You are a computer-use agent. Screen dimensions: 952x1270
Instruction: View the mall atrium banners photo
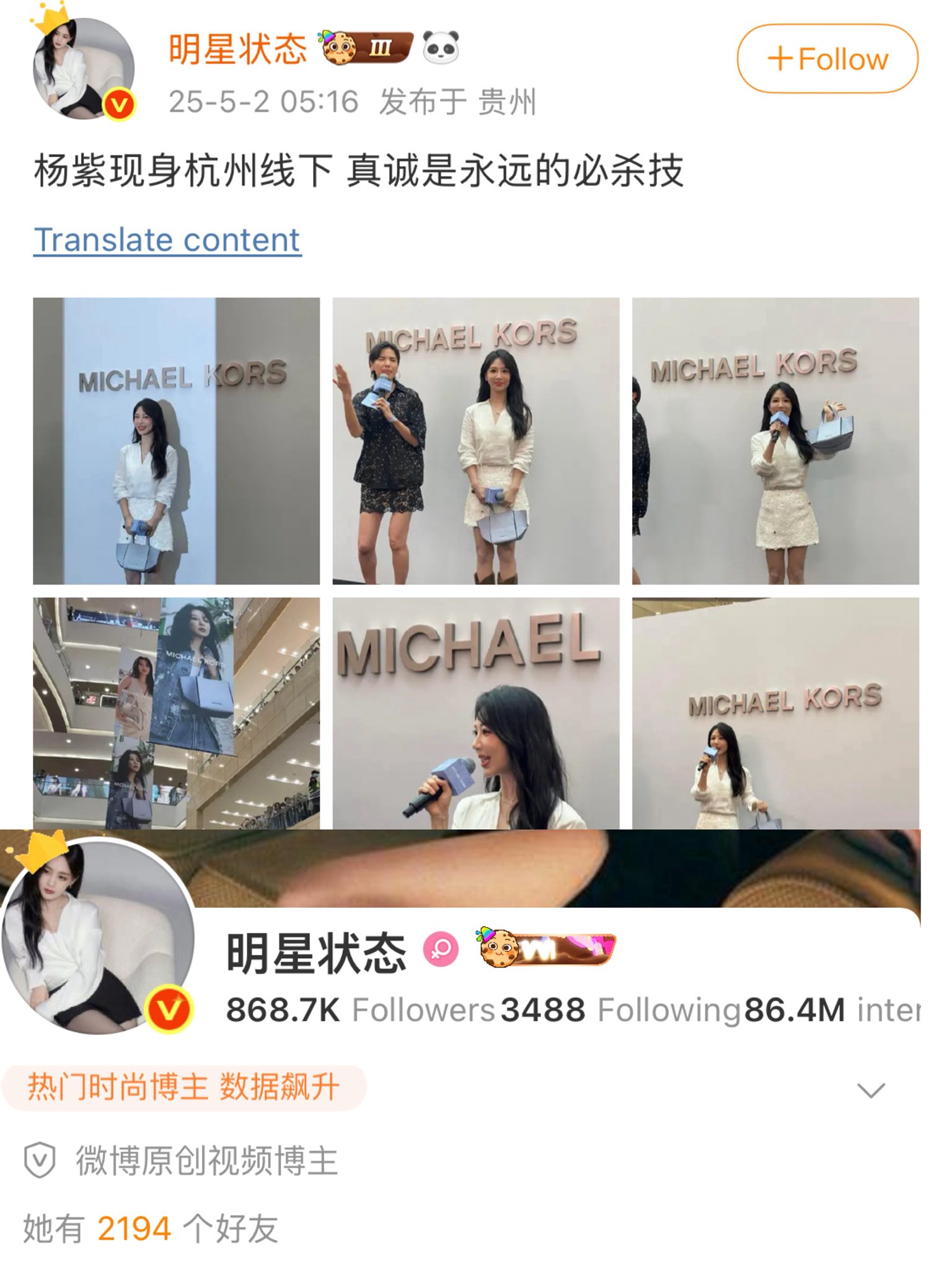(x=177, y=713)
